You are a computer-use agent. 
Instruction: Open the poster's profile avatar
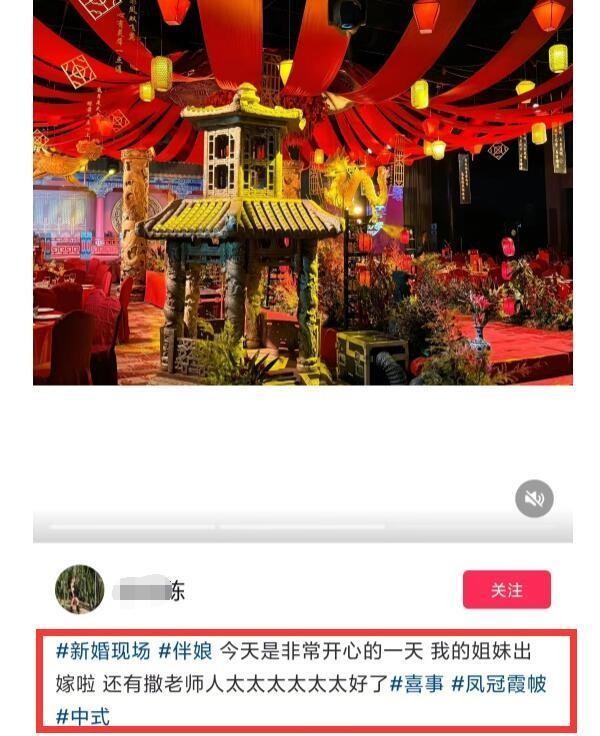[x=80, y=589]
